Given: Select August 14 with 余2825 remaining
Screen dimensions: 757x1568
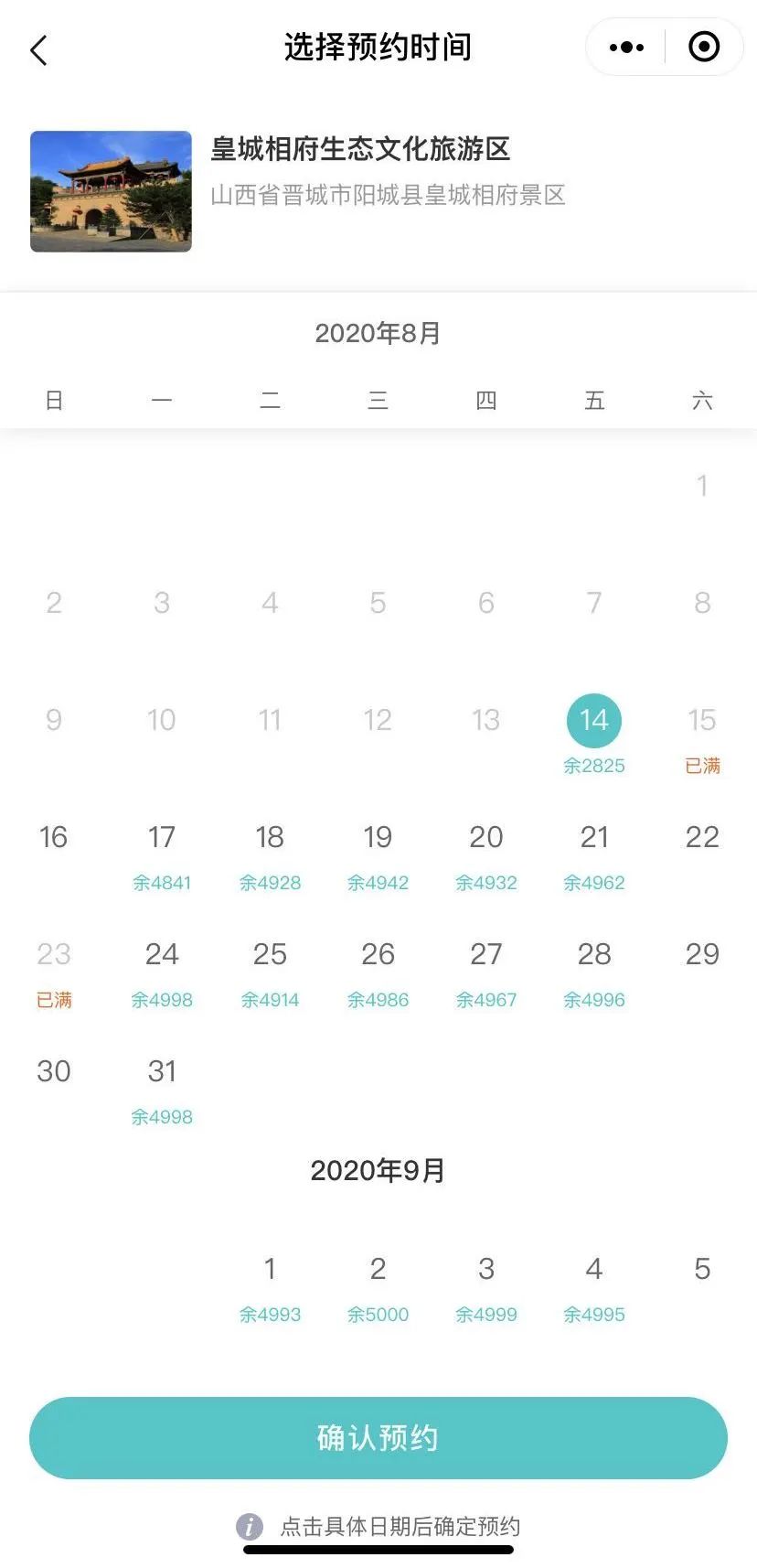Looking at the screenshot, I should tap(594, 736).
